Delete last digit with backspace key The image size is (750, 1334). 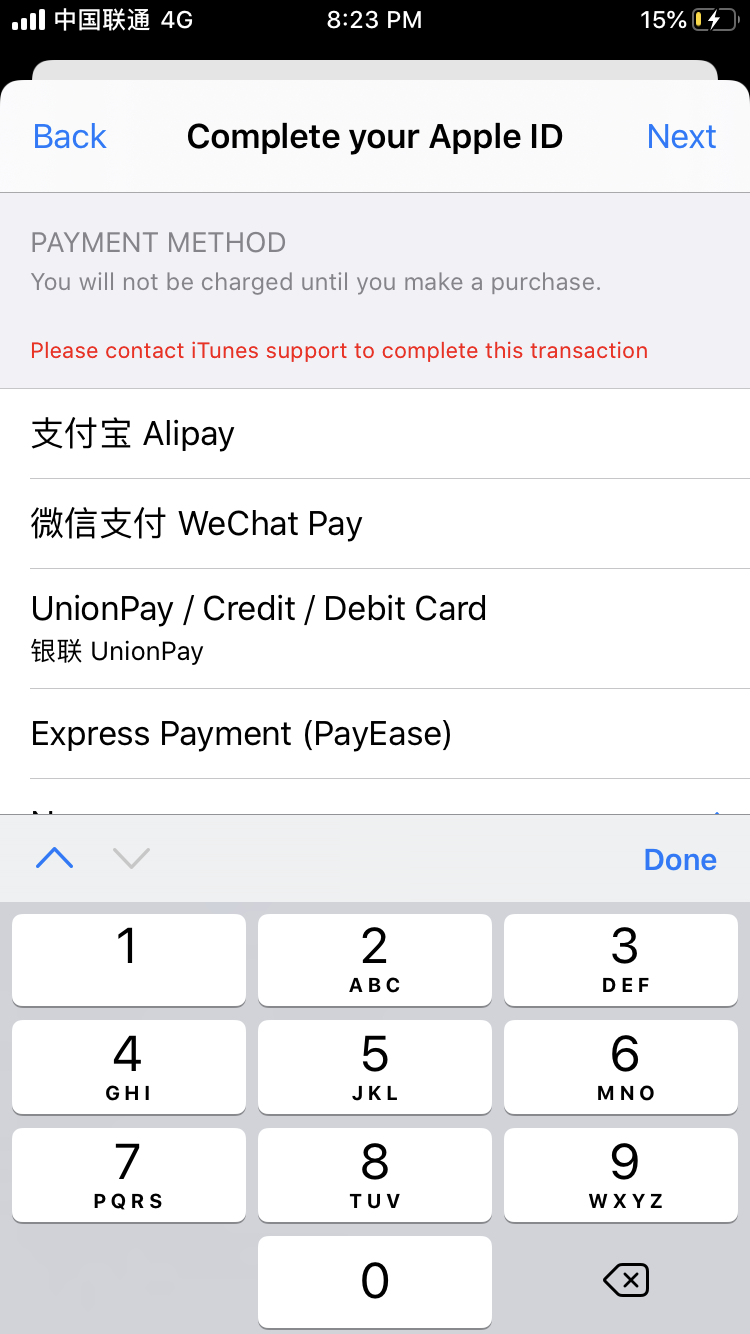pyautogui.click(x=627, y=1279)
